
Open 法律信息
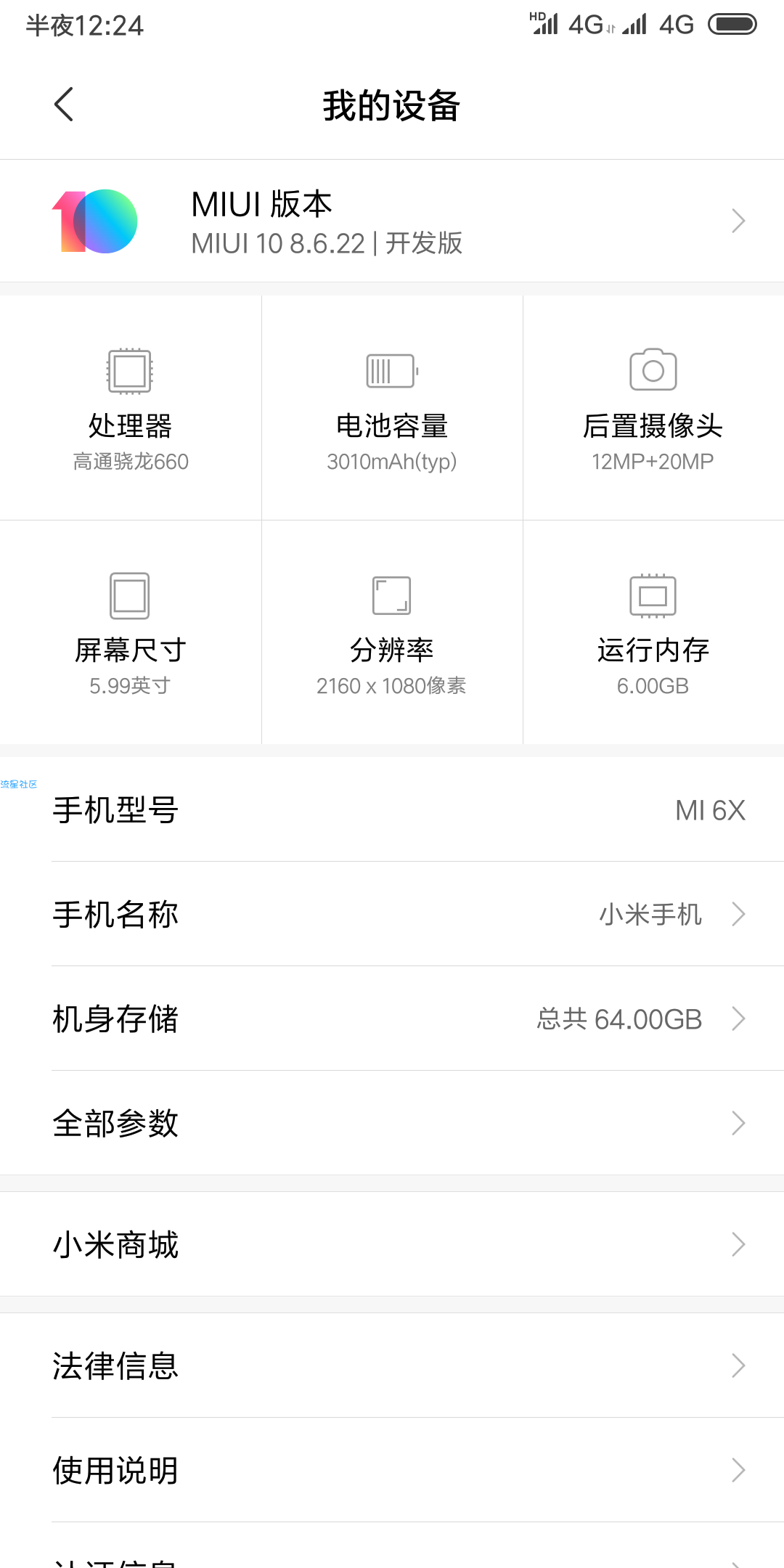click(392, 1365)
